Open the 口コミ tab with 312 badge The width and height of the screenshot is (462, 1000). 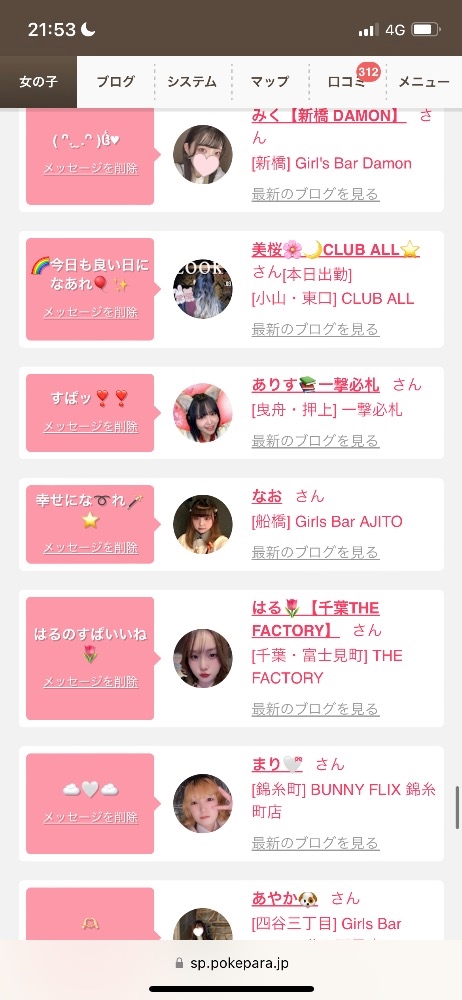347,82
